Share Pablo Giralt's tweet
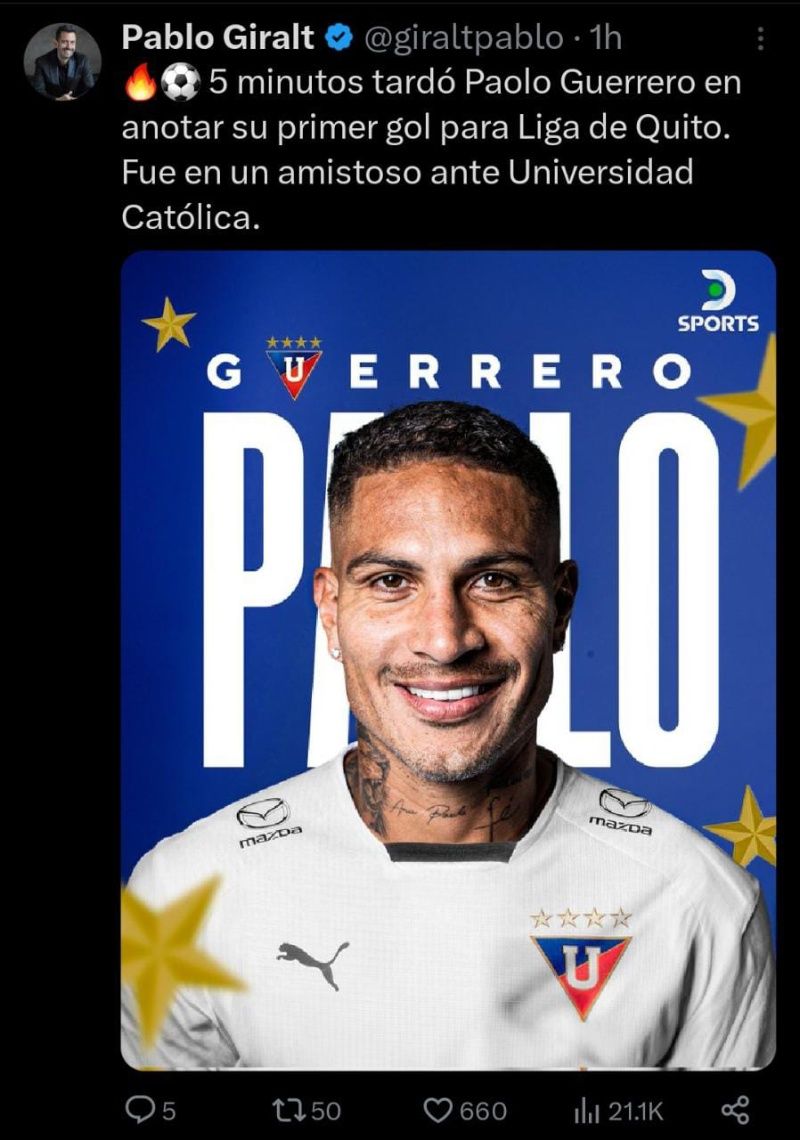This screenshot has width=800, height=1140. pyautogui.click(x=736, y=1109)
